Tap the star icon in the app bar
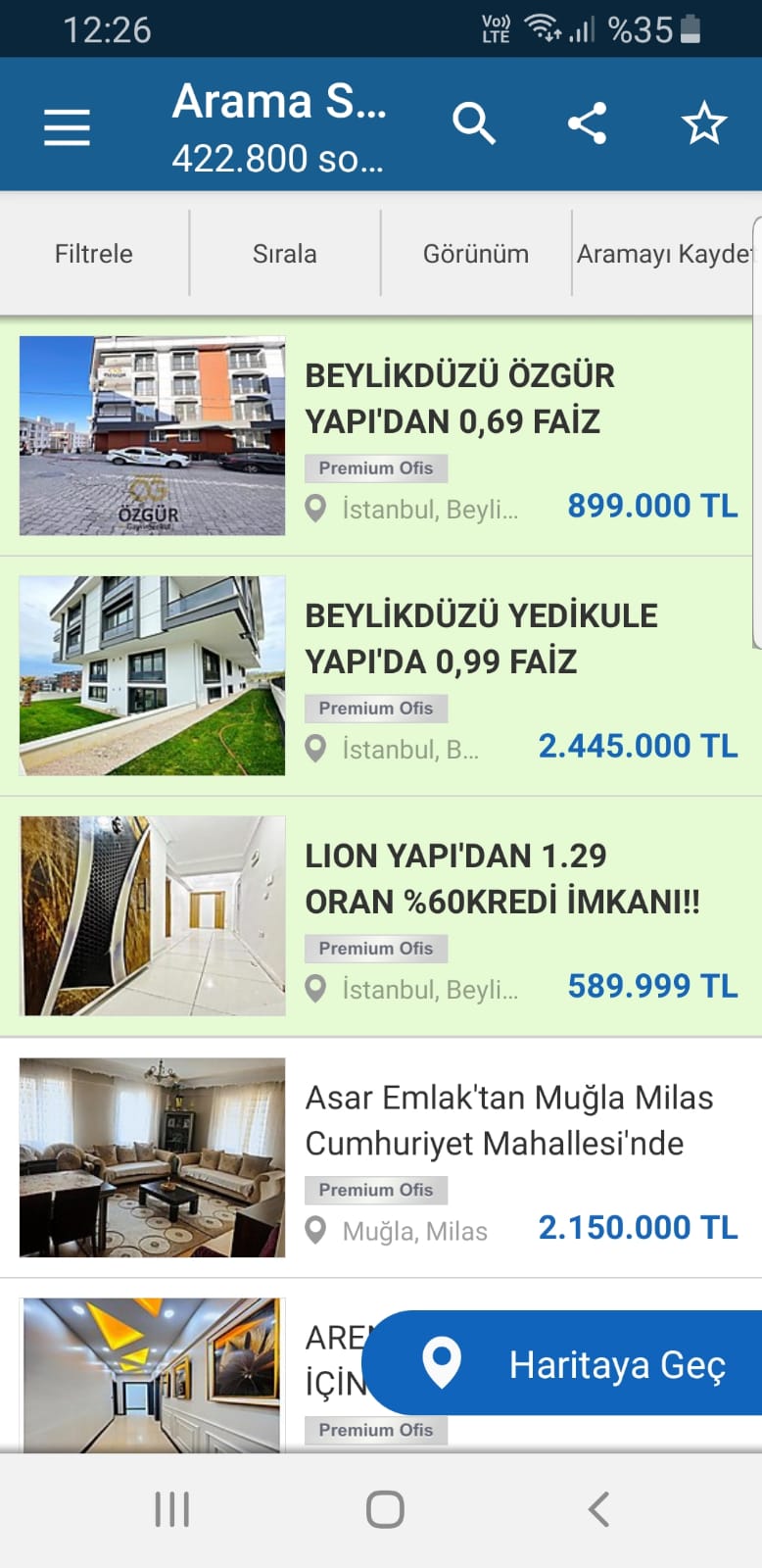Screen dimensions: 762x1568 (x=703, y=124)
